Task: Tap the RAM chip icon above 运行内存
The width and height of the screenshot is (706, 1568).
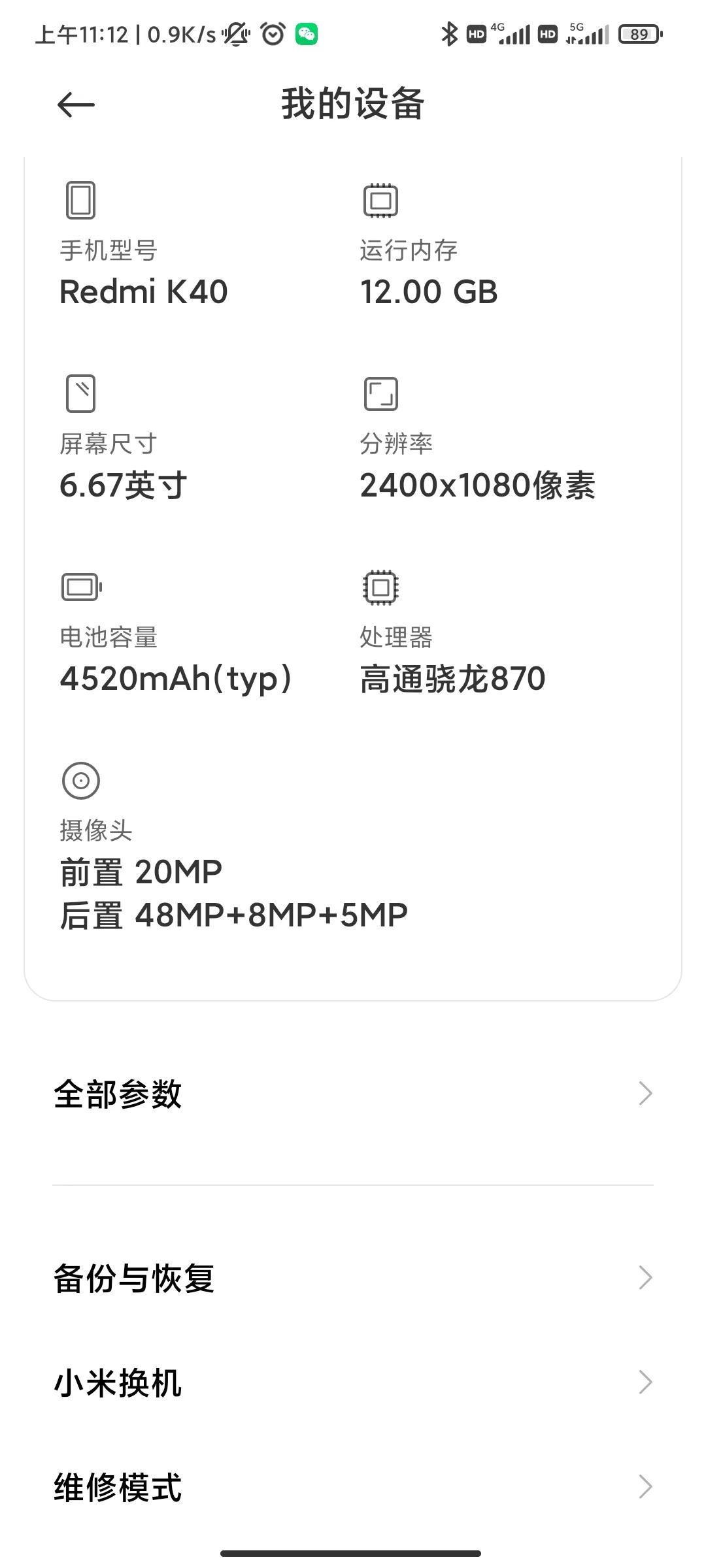Action: pyautogui.click(x=380, y=199)
